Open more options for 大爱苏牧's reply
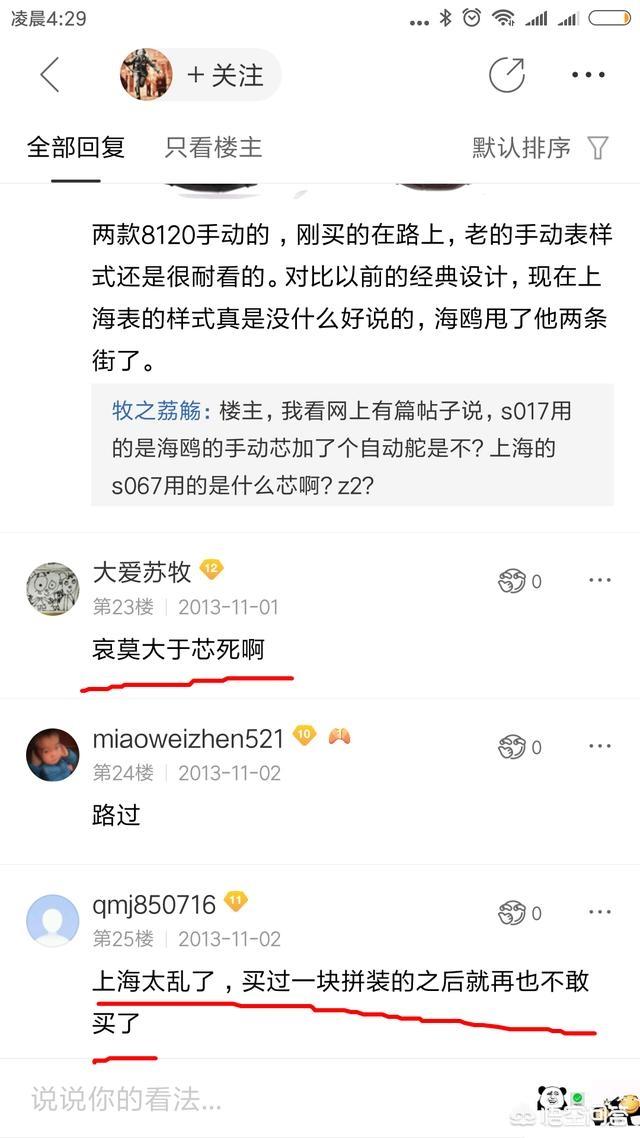Image resolution: width=640 pixels, height=1138 pixels. click(x=599, y=581)
